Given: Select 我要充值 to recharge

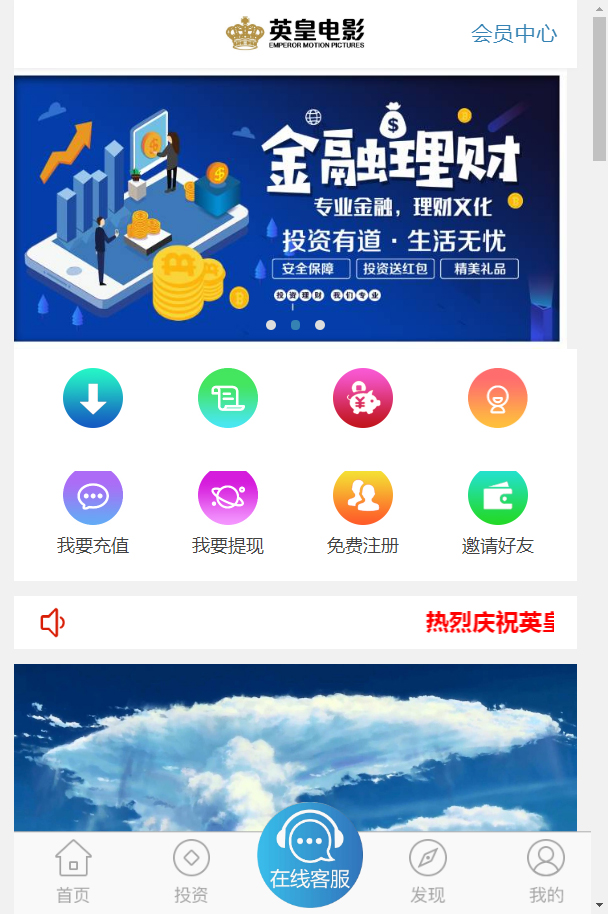Looking at the screenshot, I should 93,512.
